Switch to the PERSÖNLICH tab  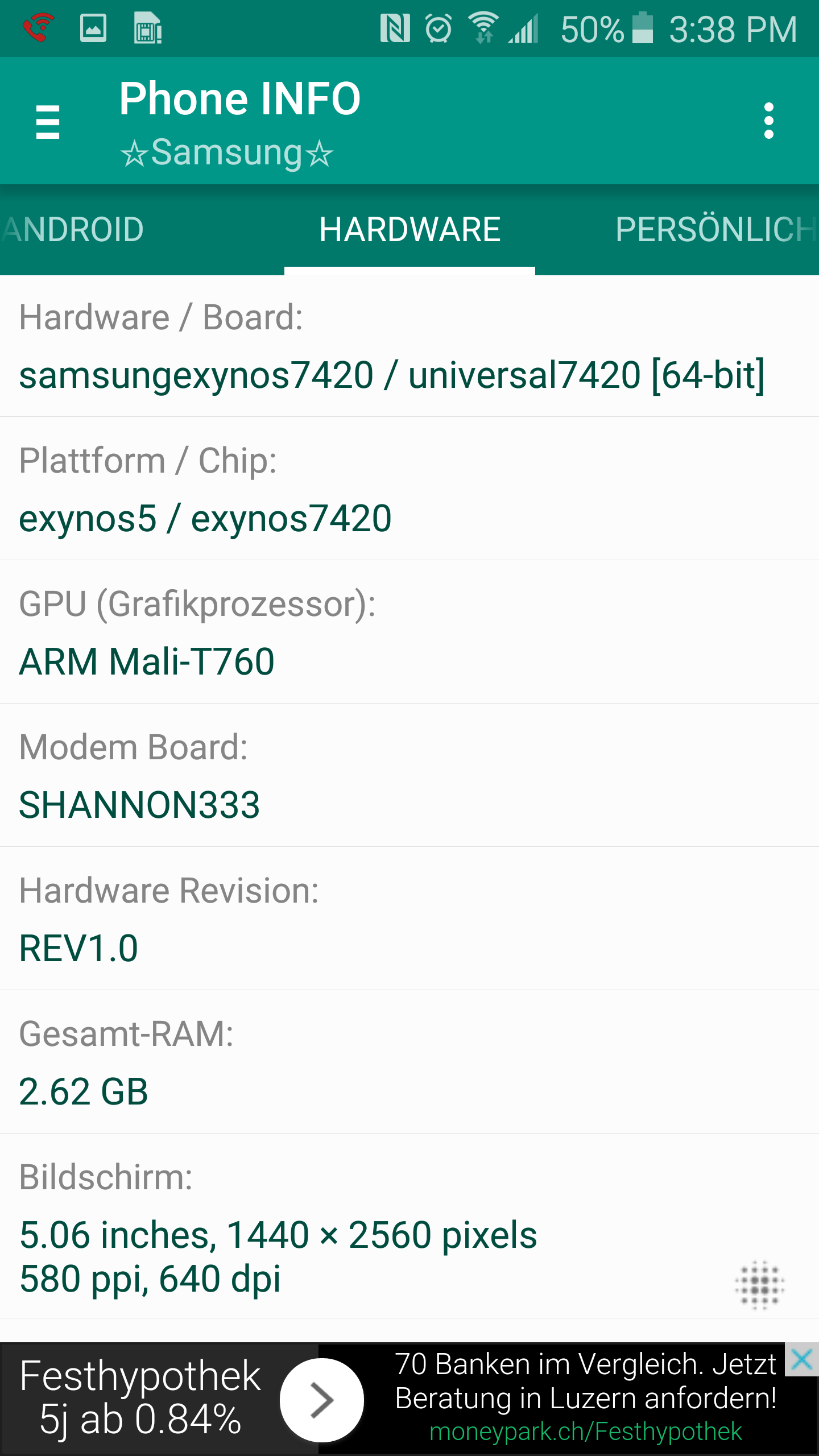tap(717, 230)
